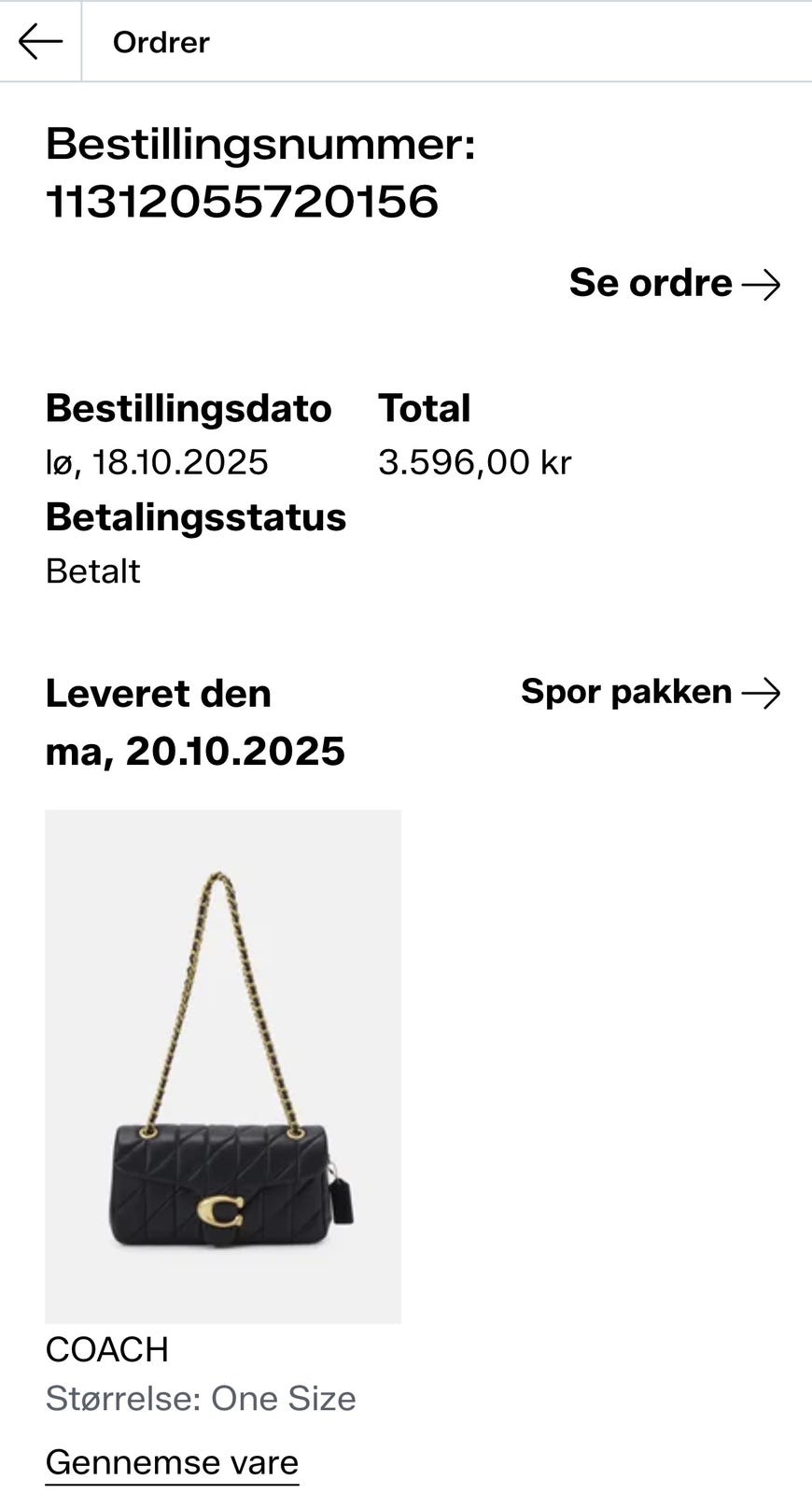This screenshot has width=812, height=1494.
Task: Select the "Gennemse vare" link
Action: point(171,1461)
